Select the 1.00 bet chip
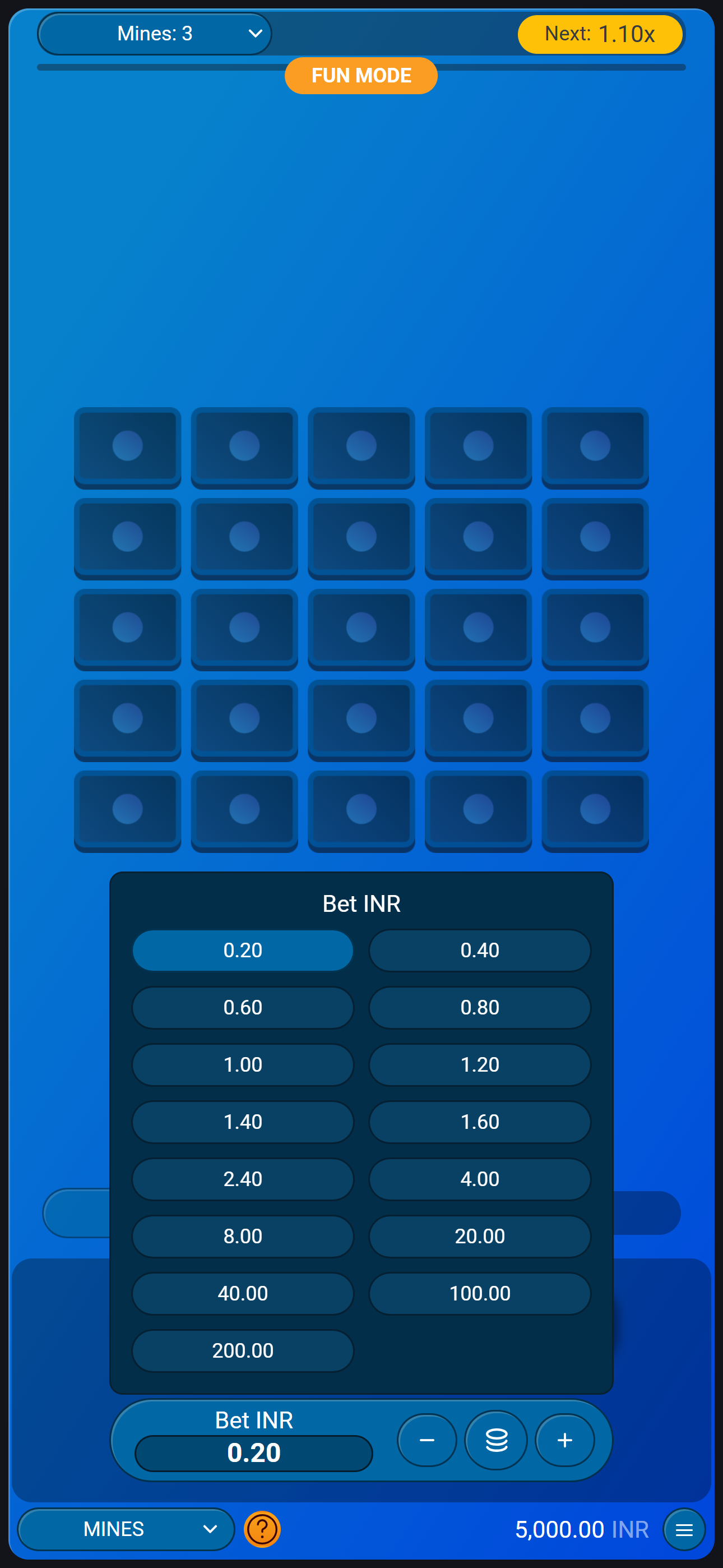Viewport: 723px width, 1568px height. click(242, 1064)
